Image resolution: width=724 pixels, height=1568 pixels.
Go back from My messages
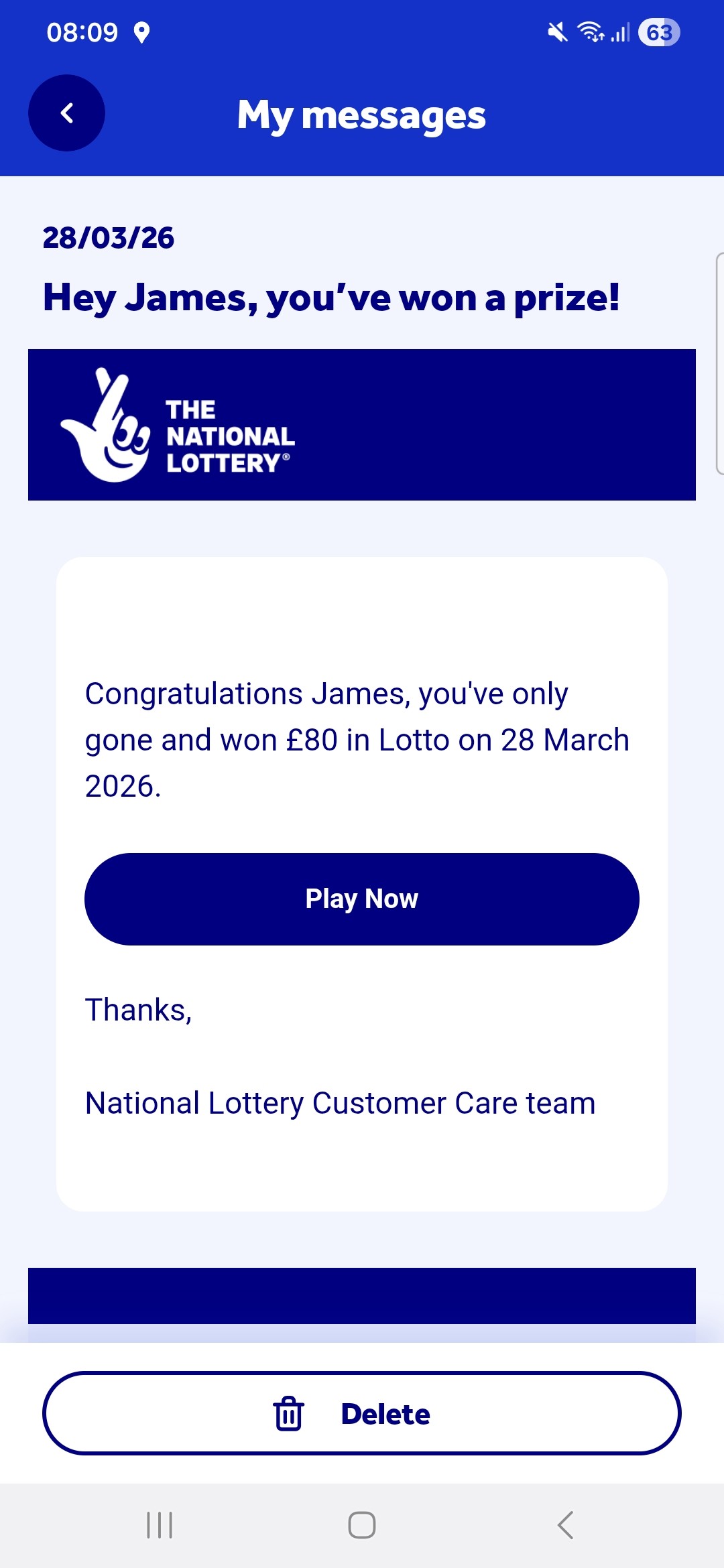tap(66, 113)
